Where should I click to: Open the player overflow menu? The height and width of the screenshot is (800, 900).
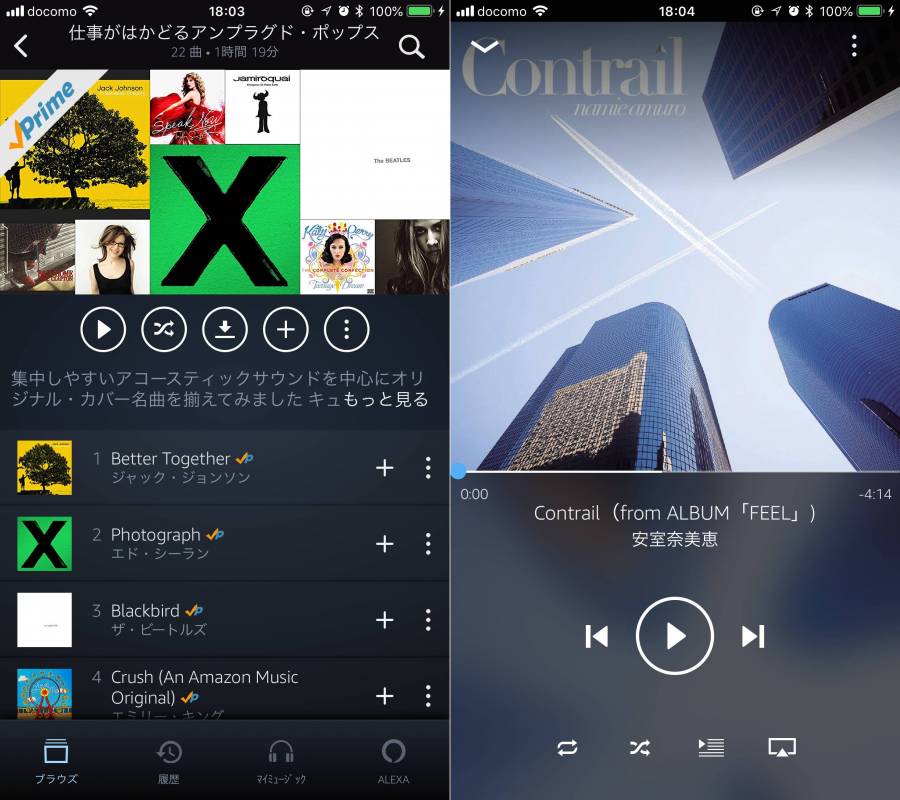click(x=854, y=46)
